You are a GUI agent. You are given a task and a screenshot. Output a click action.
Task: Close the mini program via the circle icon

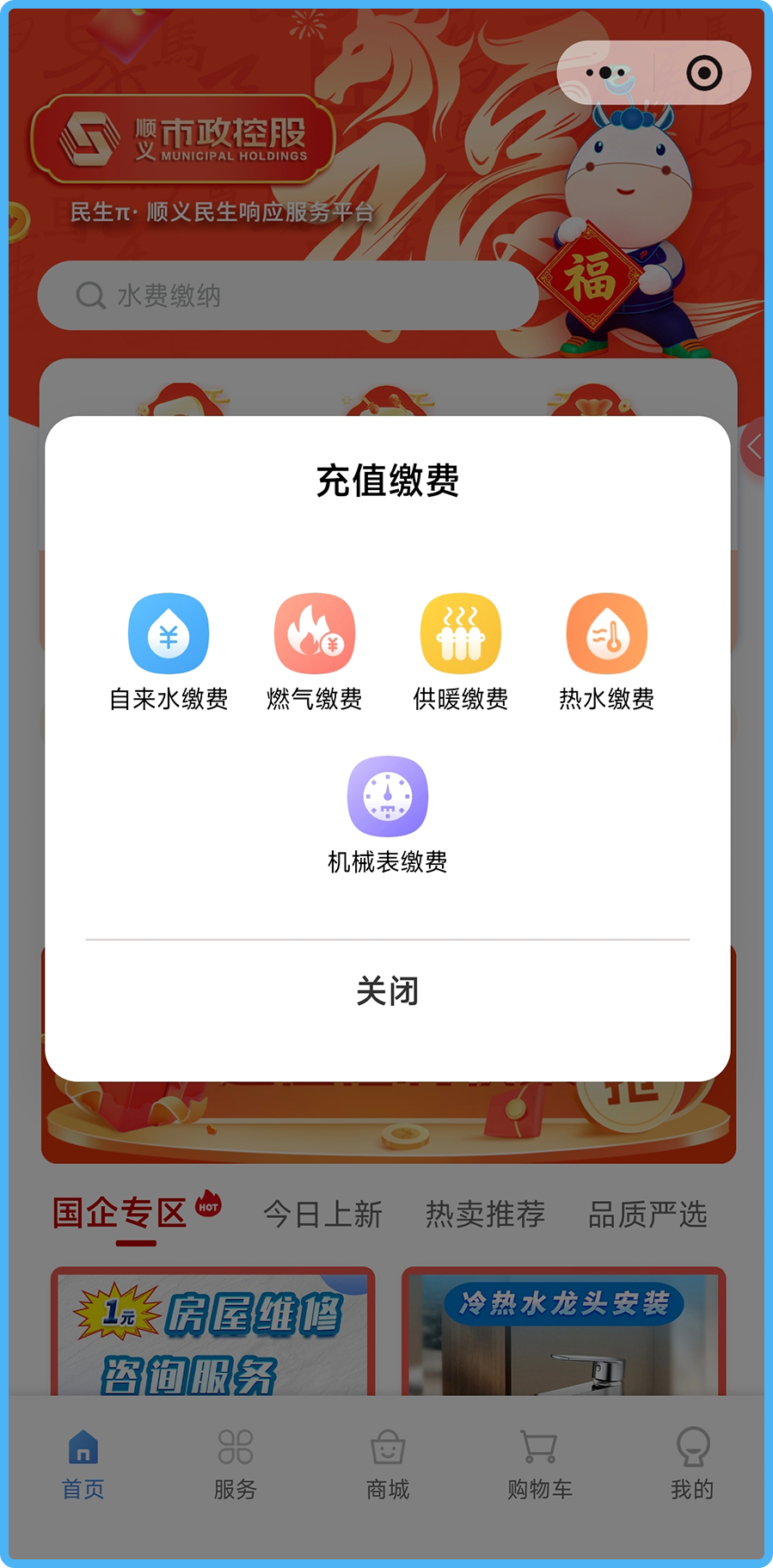click(704, 73)
